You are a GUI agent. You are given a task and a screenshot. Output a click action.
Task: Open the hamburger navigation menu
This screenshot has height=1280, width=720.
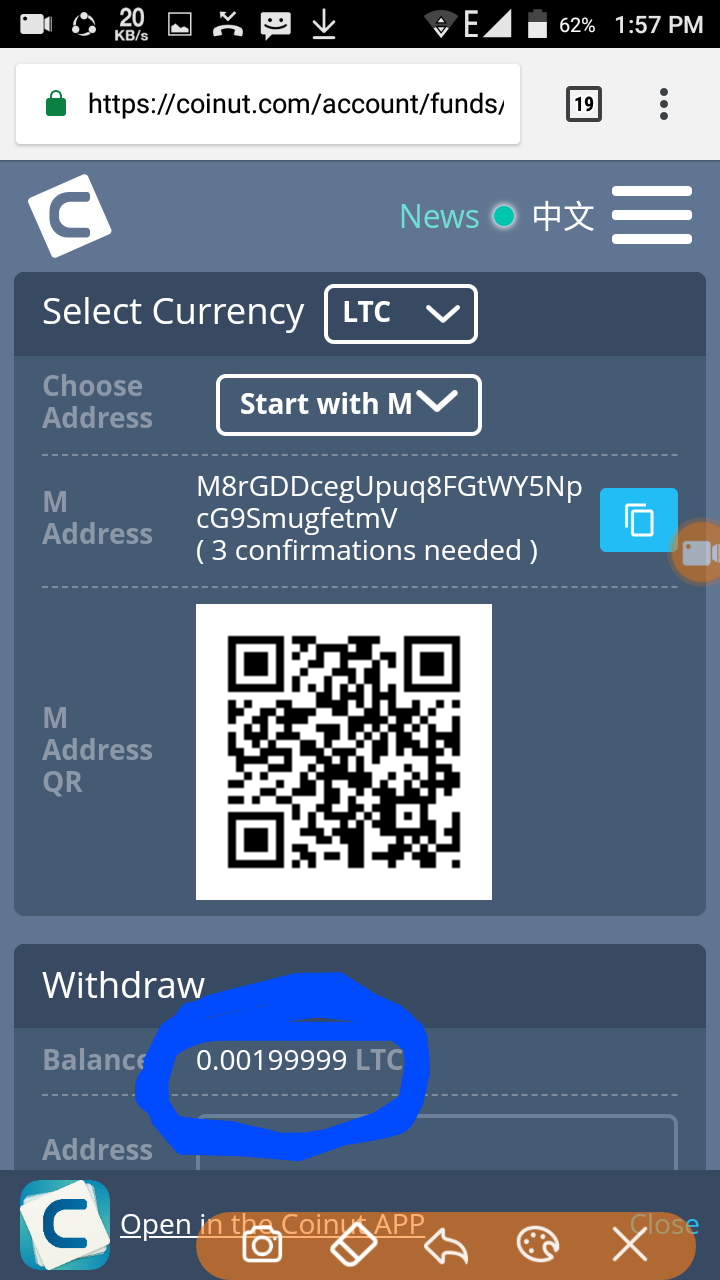[652, 215]
